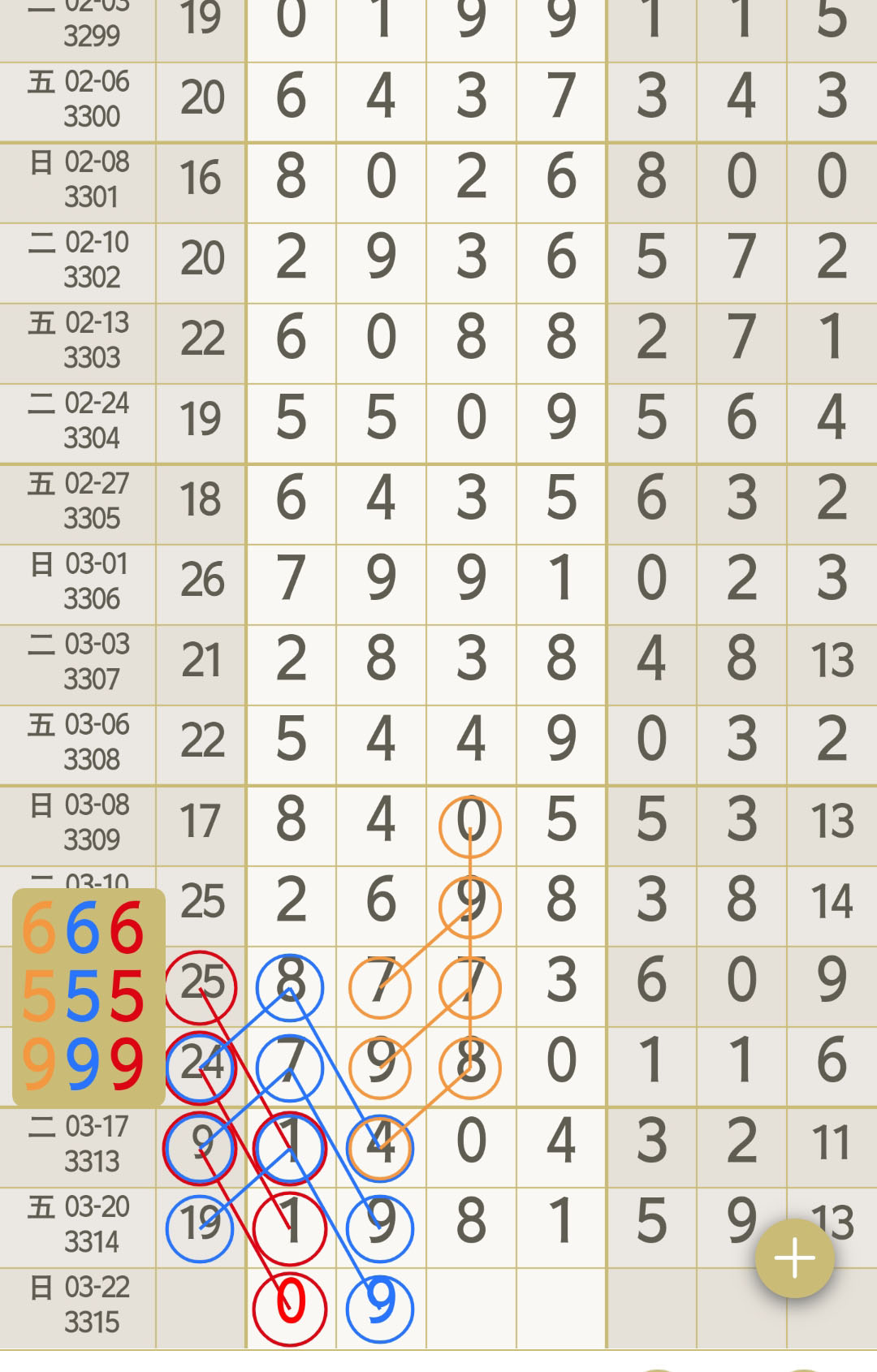The height and width of the screenshot is (1372, 877).
Task: Pick the blue 9 in the palette
Action: pos(82,1064)
